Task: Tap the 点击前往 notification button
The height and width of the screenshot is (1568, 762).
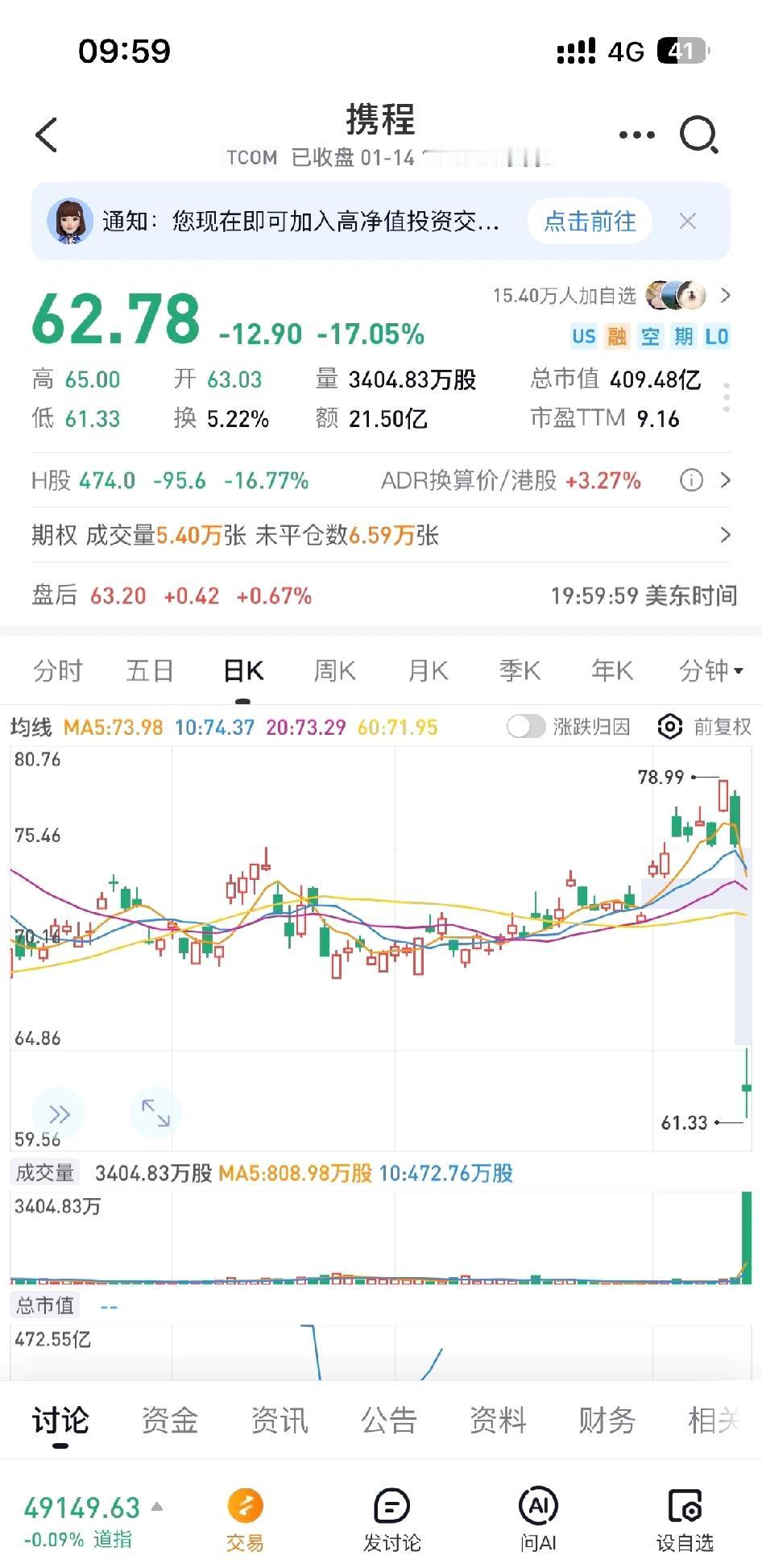Action: click(590, 221)
